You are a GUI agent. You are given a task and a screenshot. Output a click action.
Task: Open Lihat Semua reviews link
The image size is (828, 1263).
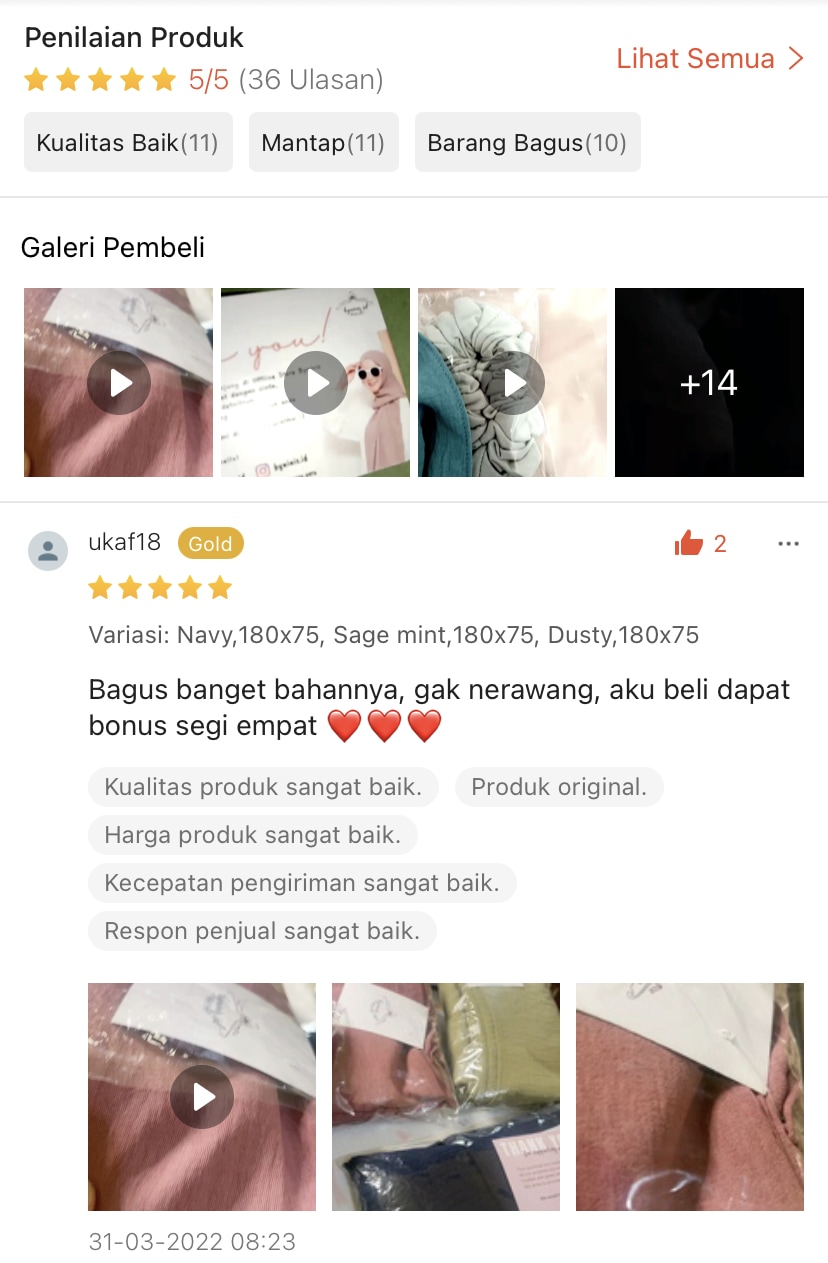click(x=709, y=59)
